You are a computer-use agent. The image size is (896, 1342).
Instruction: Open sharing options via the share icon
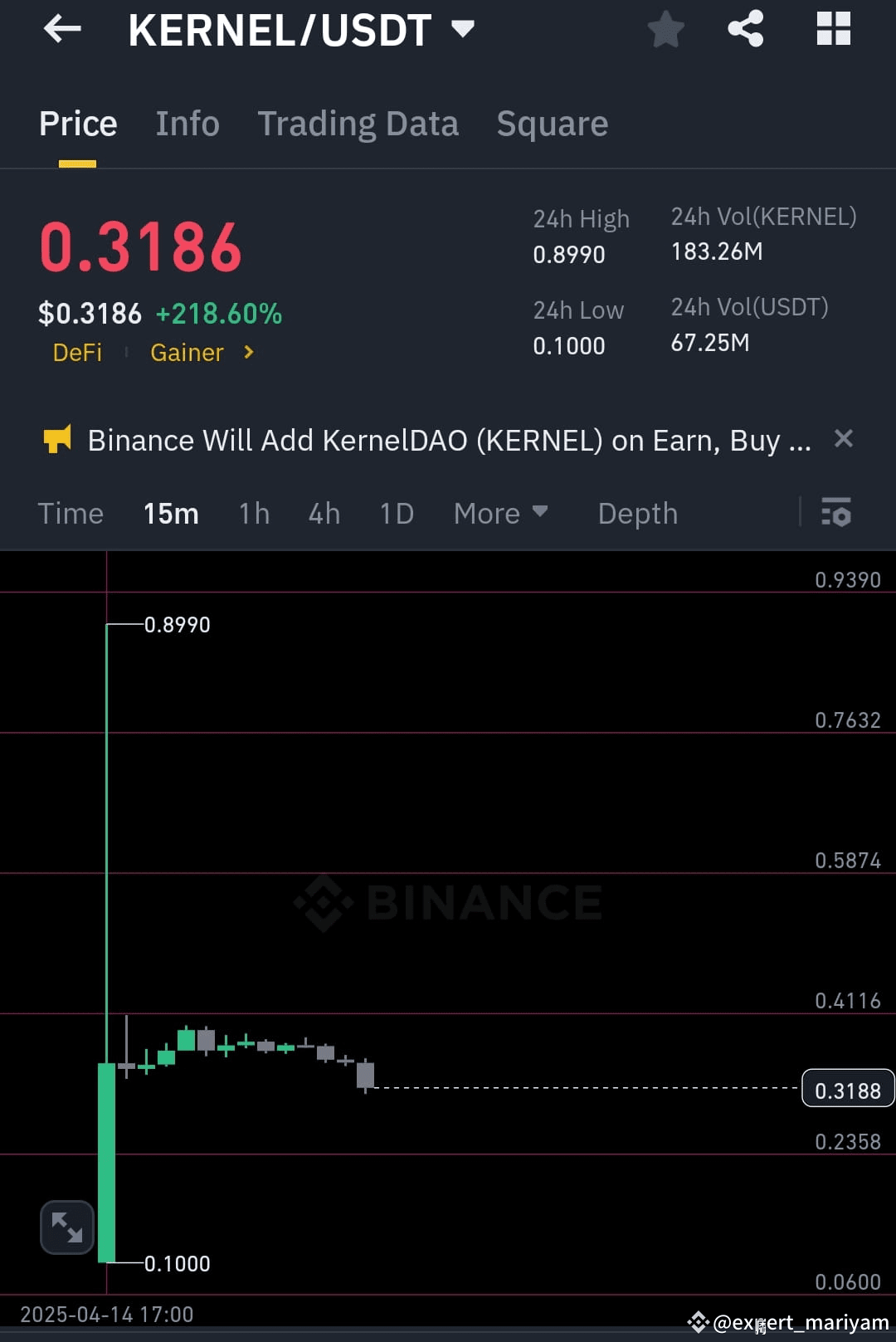point(744,29)
